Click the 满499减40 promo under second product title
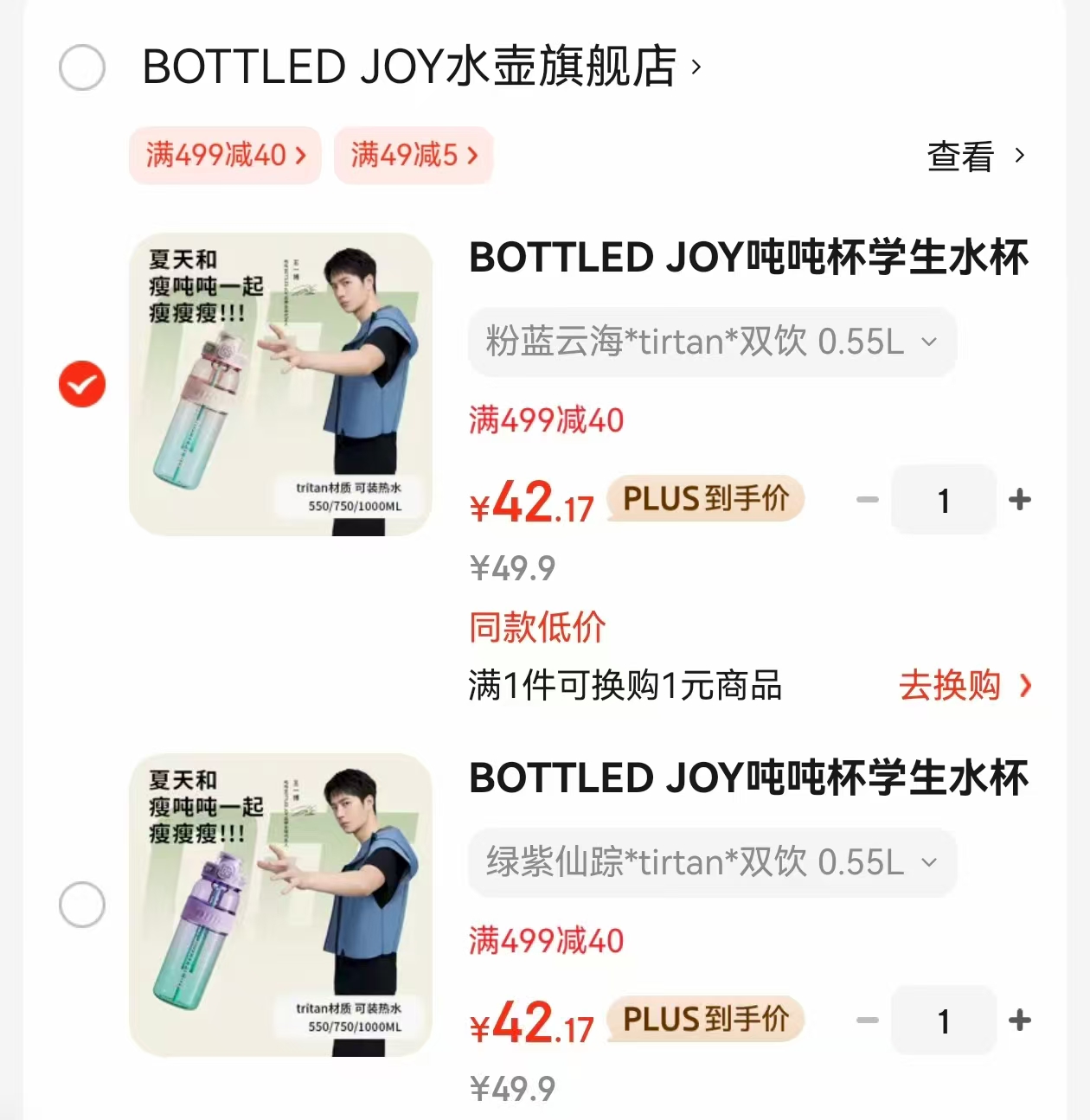 [544, 941]
